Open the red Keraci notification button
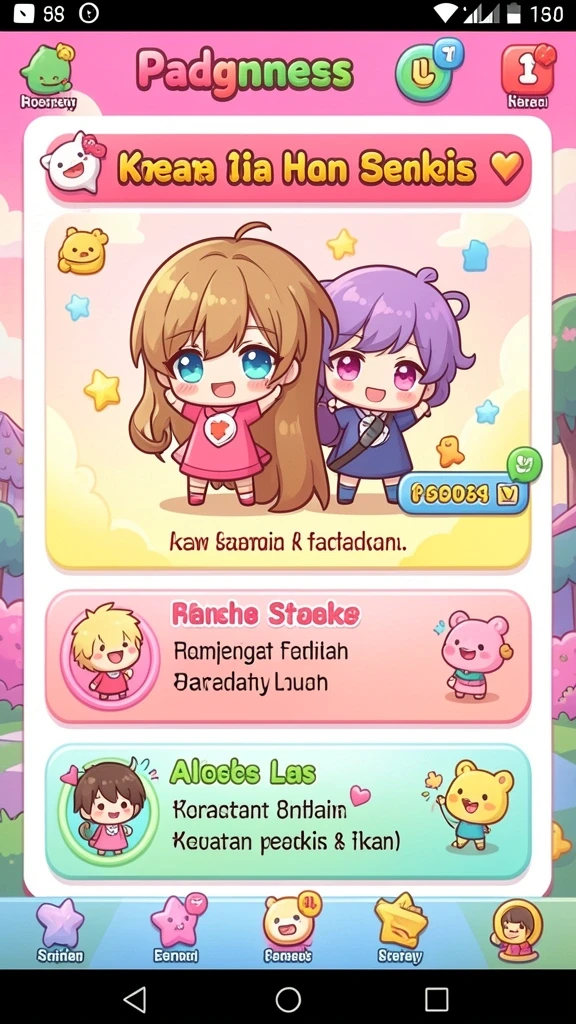 tap(528, 76)
